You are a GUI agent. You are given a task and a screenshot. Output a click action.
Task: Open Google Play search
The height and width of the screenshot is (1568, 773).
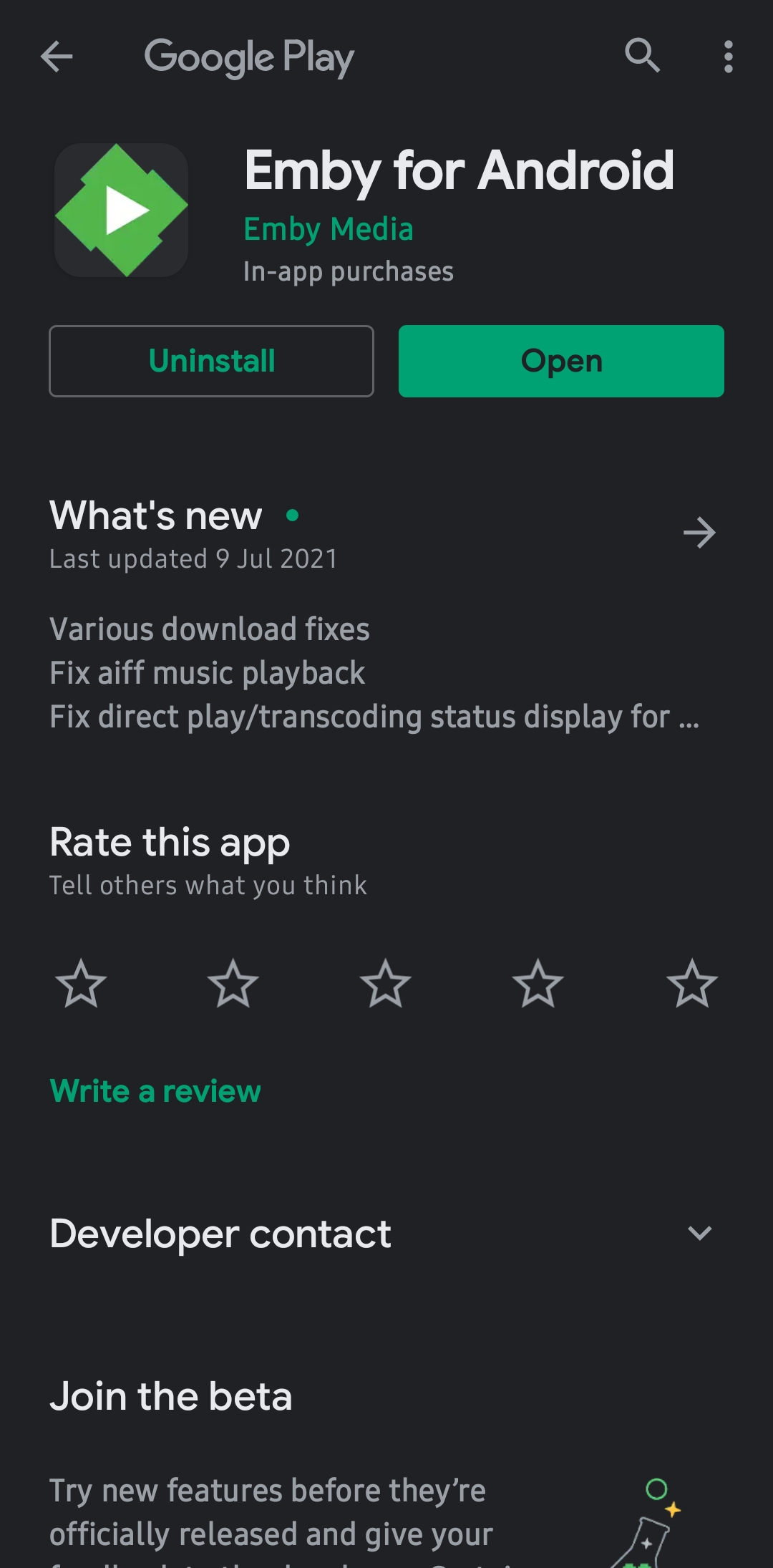[x=642, y=56]
